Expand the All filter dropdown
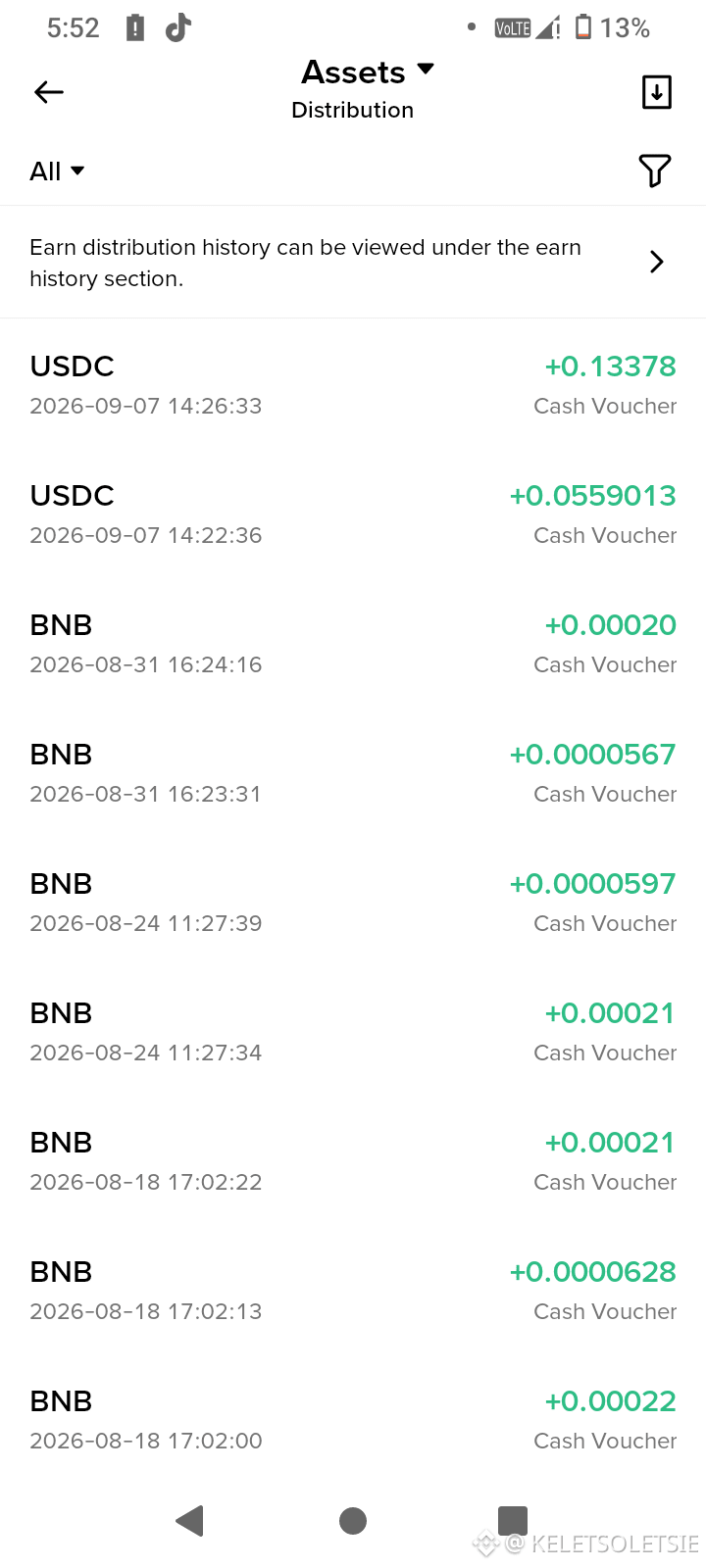The width and height of the screenshot is (706, 1568). pos(57,171)
